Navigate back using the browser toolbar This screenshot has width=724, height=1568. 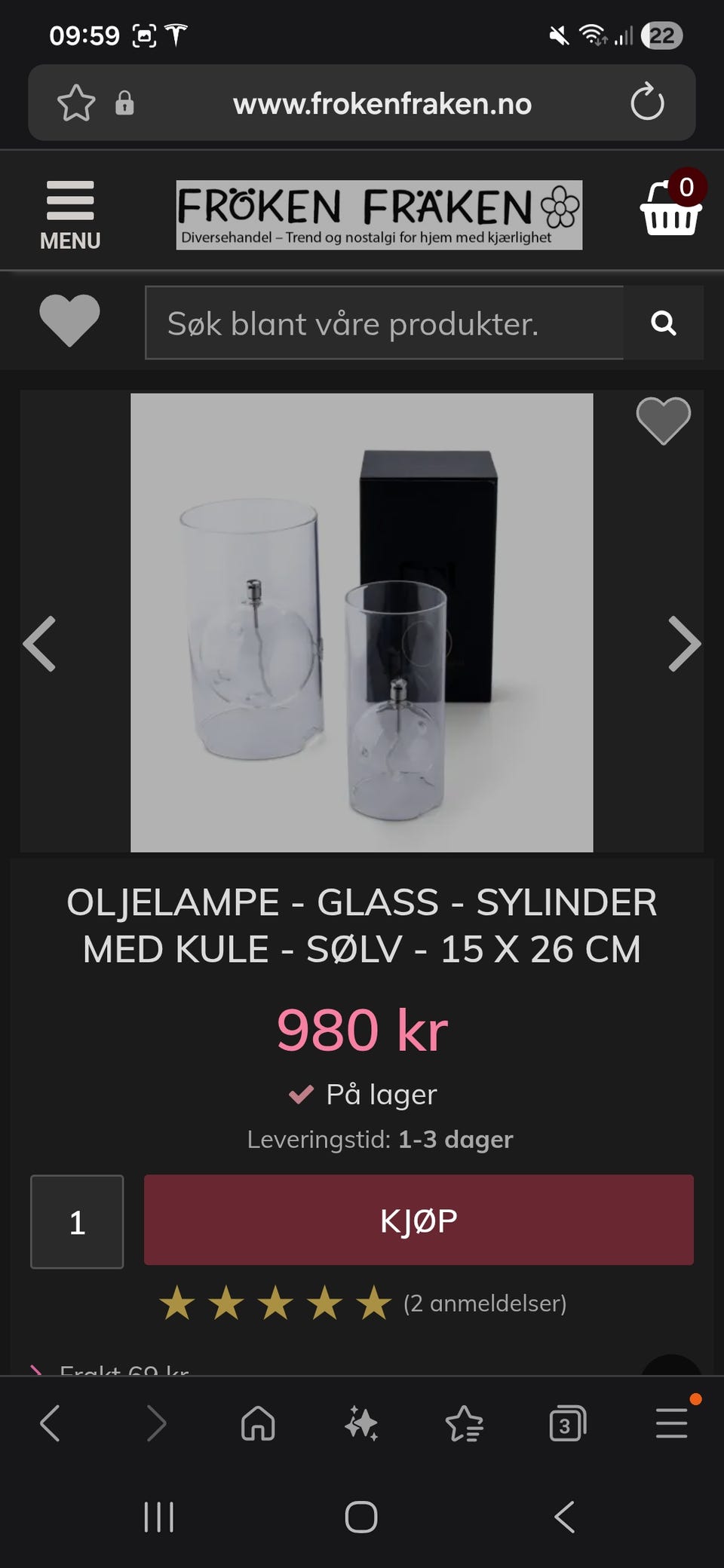click(x=51, y=1423)
